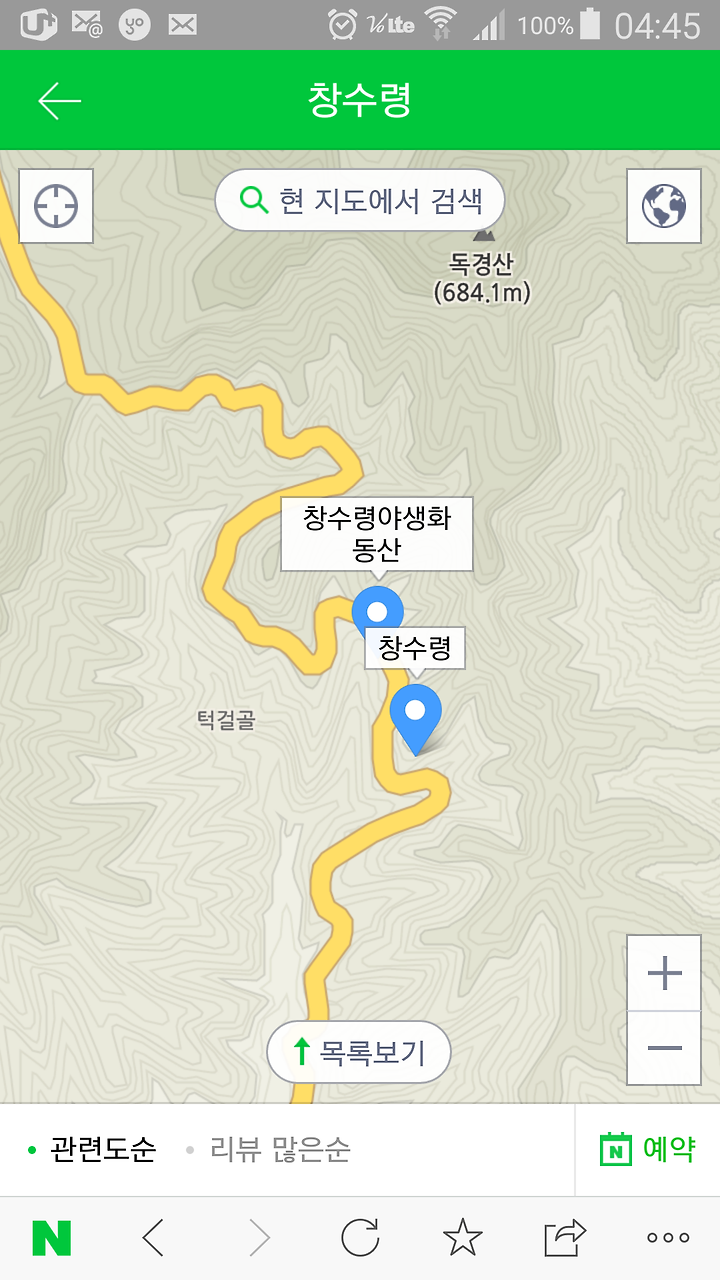Switch map type with globe icon
This screenshot has height=1280, width=720.
click(x=664, y=206)
